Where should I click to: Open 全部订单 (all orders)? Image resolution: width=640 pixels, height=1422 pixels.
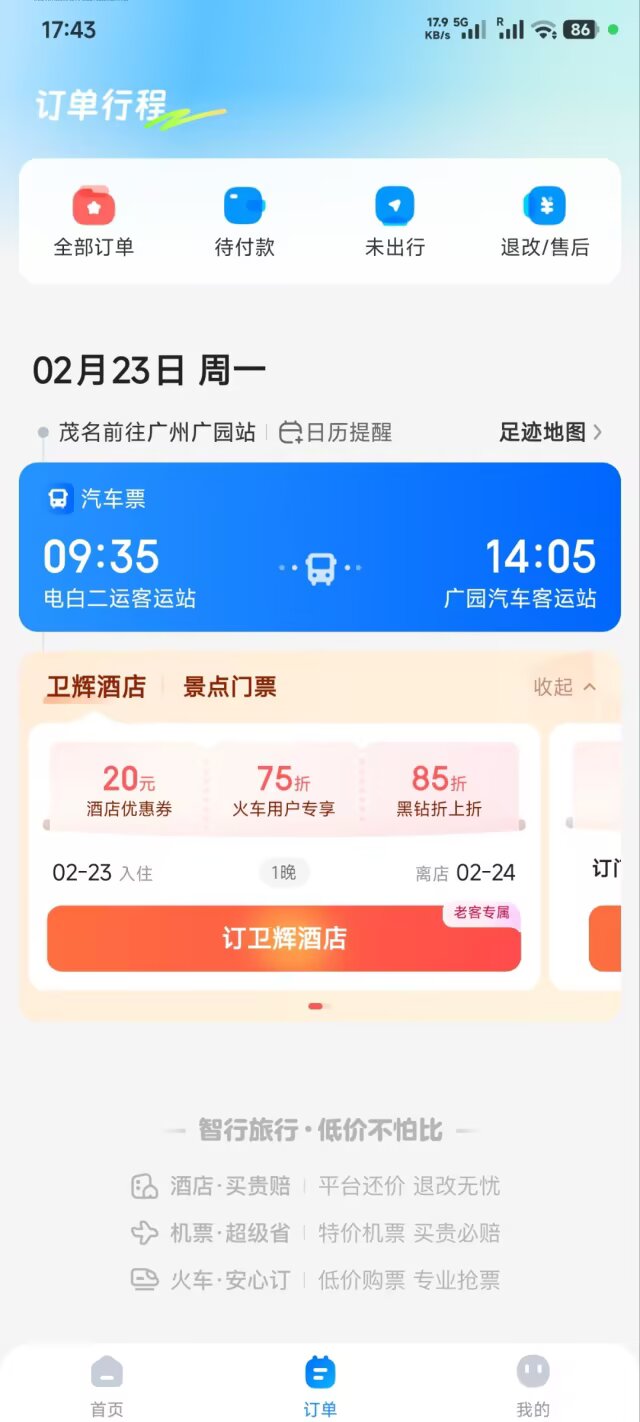tap(94, 222)
